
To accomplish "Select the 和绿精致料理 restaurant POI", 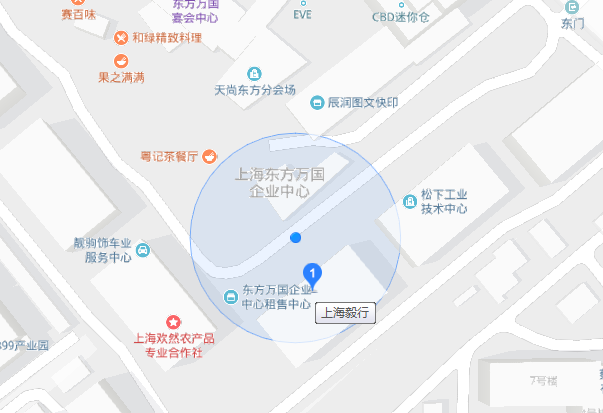I will [x=121, y=38].
